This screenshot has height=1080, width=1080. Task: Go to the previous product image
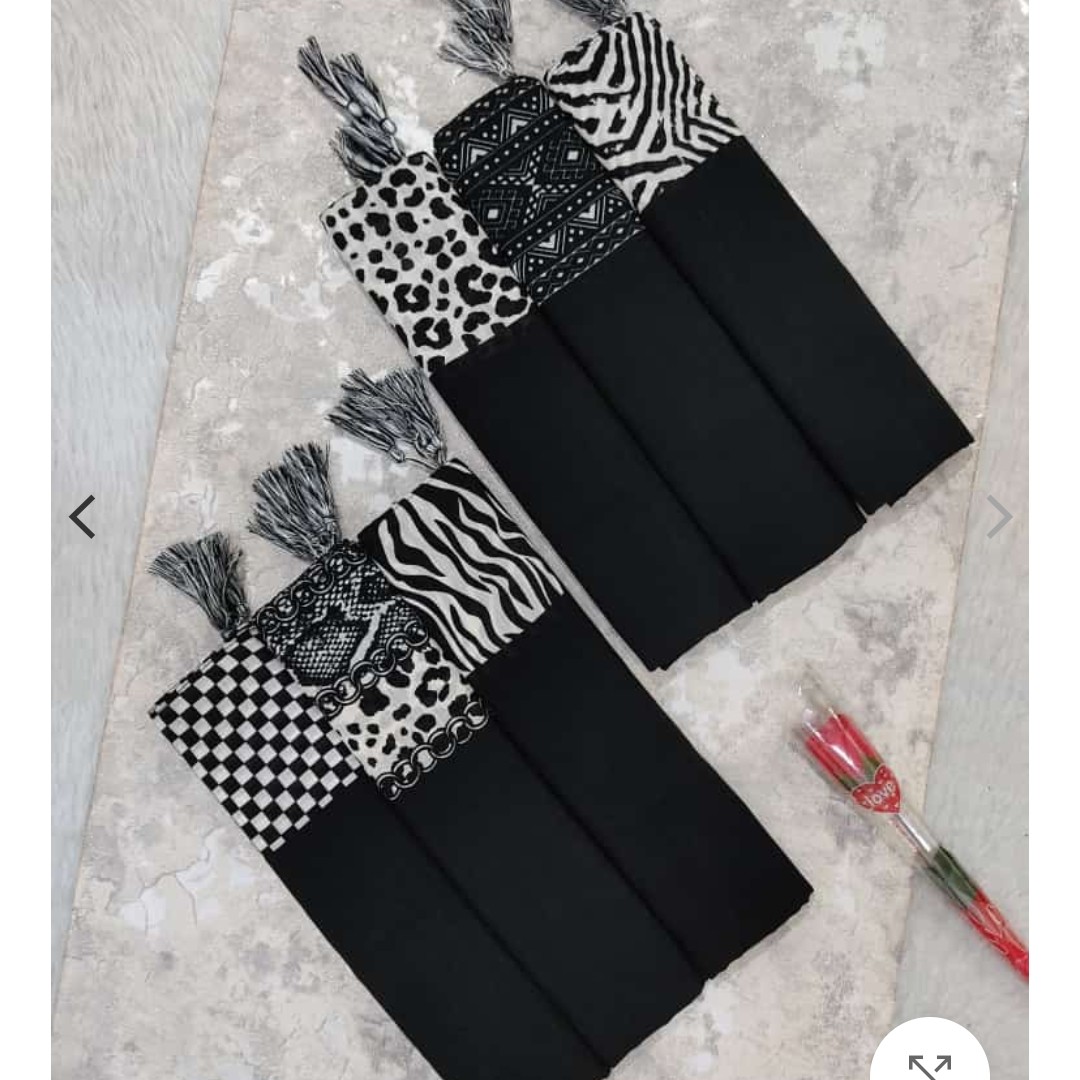pyautogui.click(x=82, y=517)
